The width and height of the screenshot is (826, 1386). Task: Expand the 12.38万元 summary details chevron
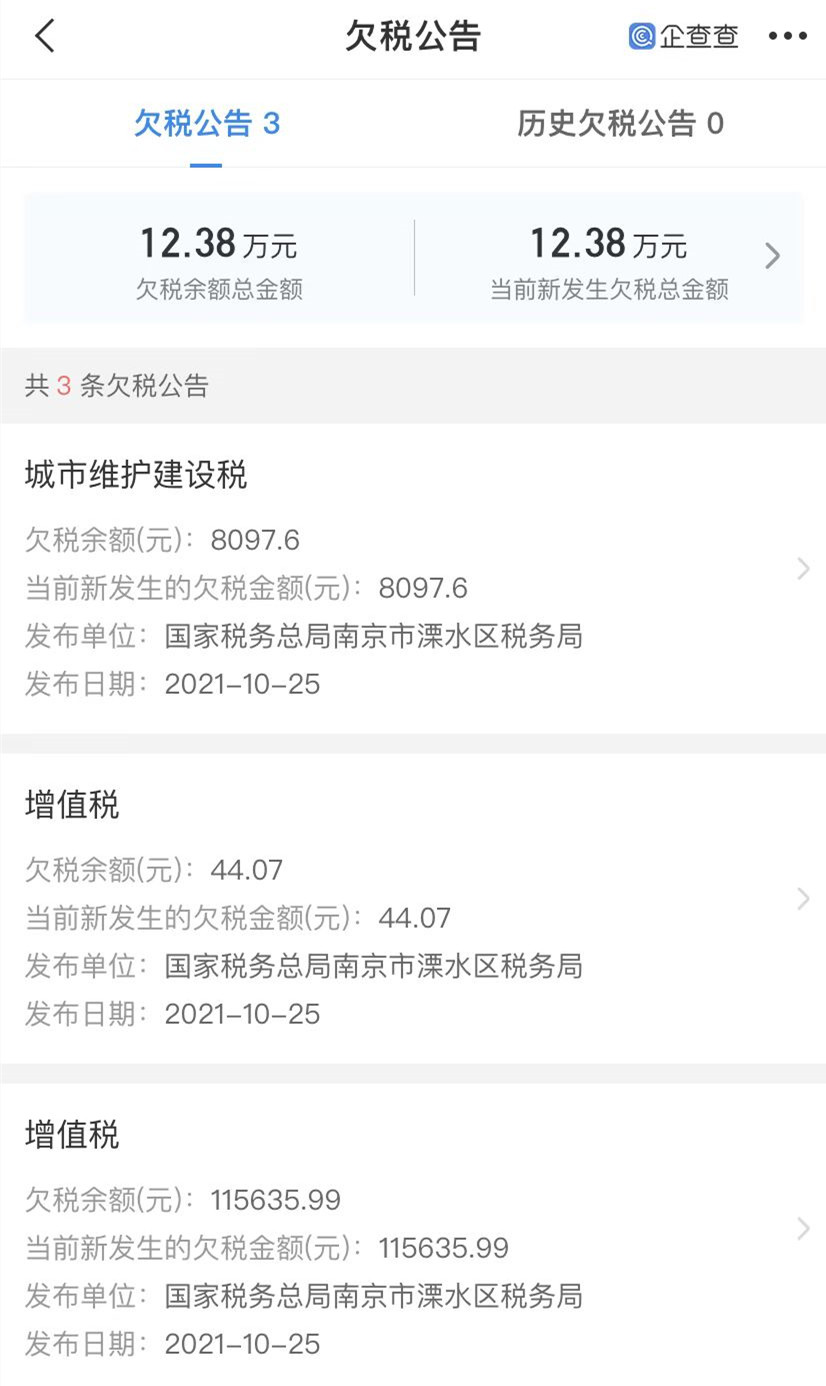tap(771, 256)
